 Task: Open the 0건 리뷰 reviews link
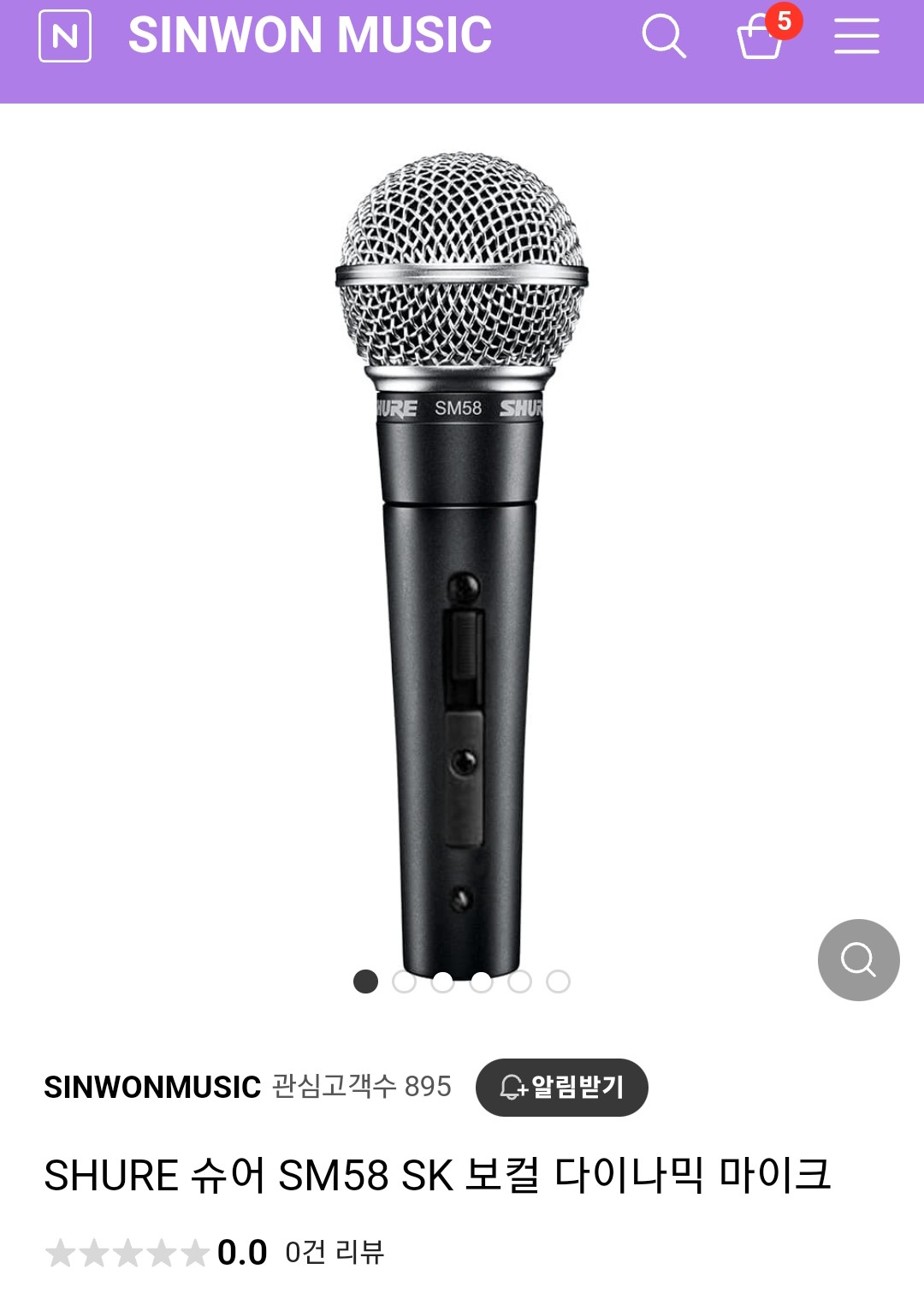(335, 1252)
